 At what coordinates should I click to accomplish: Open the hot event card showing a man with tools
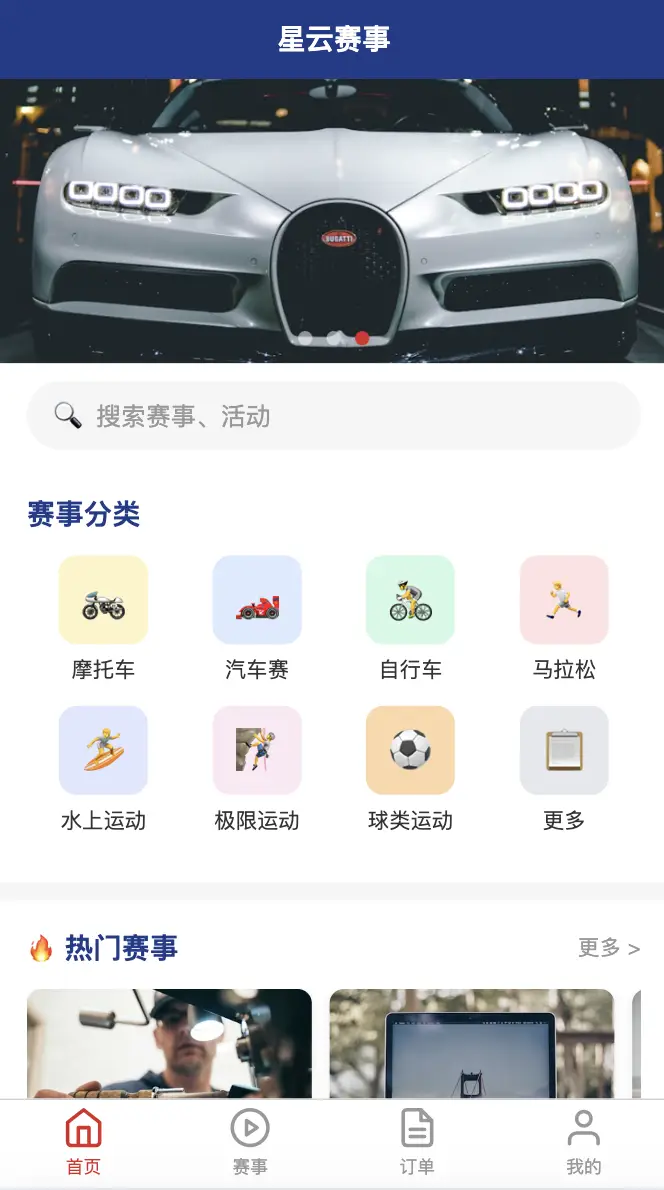pyautogui.click(x=169, y=1043)
